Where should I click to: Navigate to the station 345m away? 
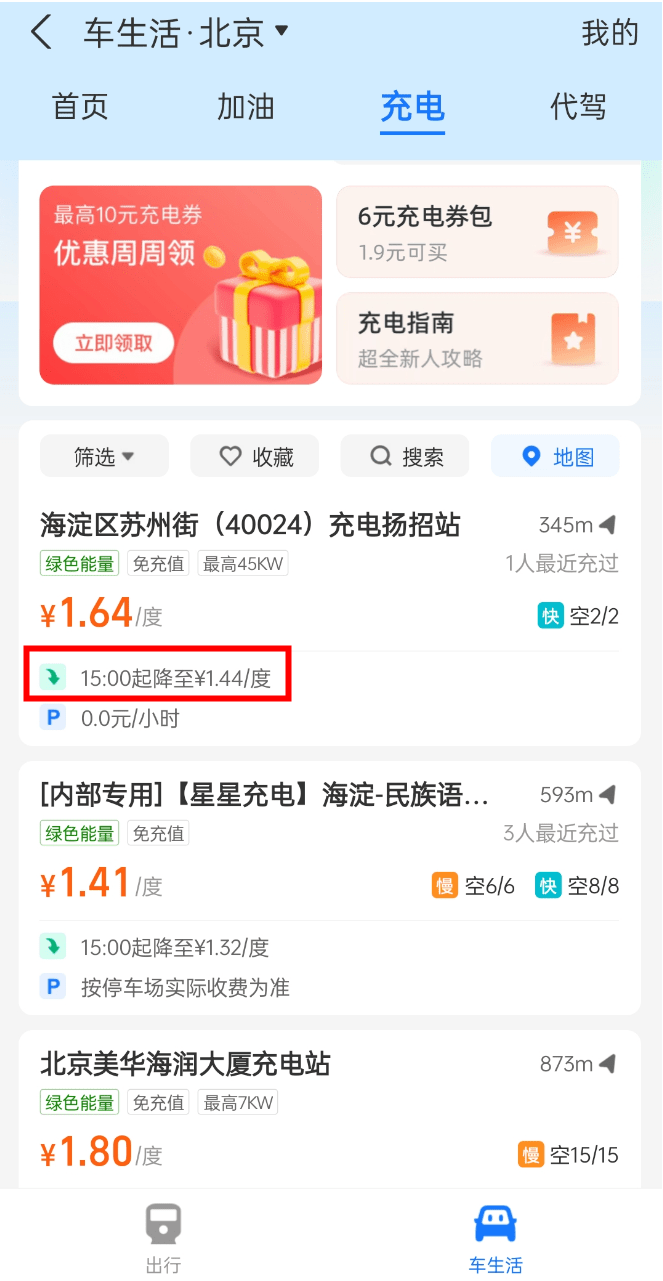[577, 525]
